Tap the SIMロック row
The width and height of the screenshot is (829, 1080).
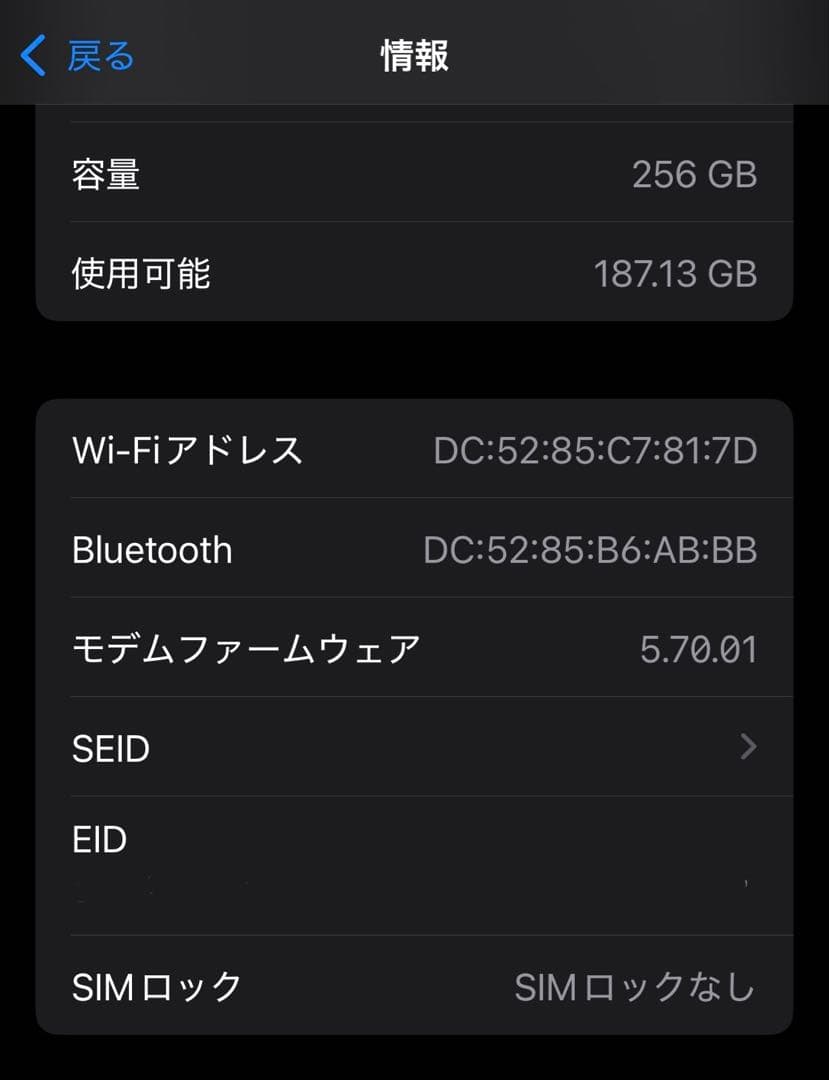click(x=414, y=985)
